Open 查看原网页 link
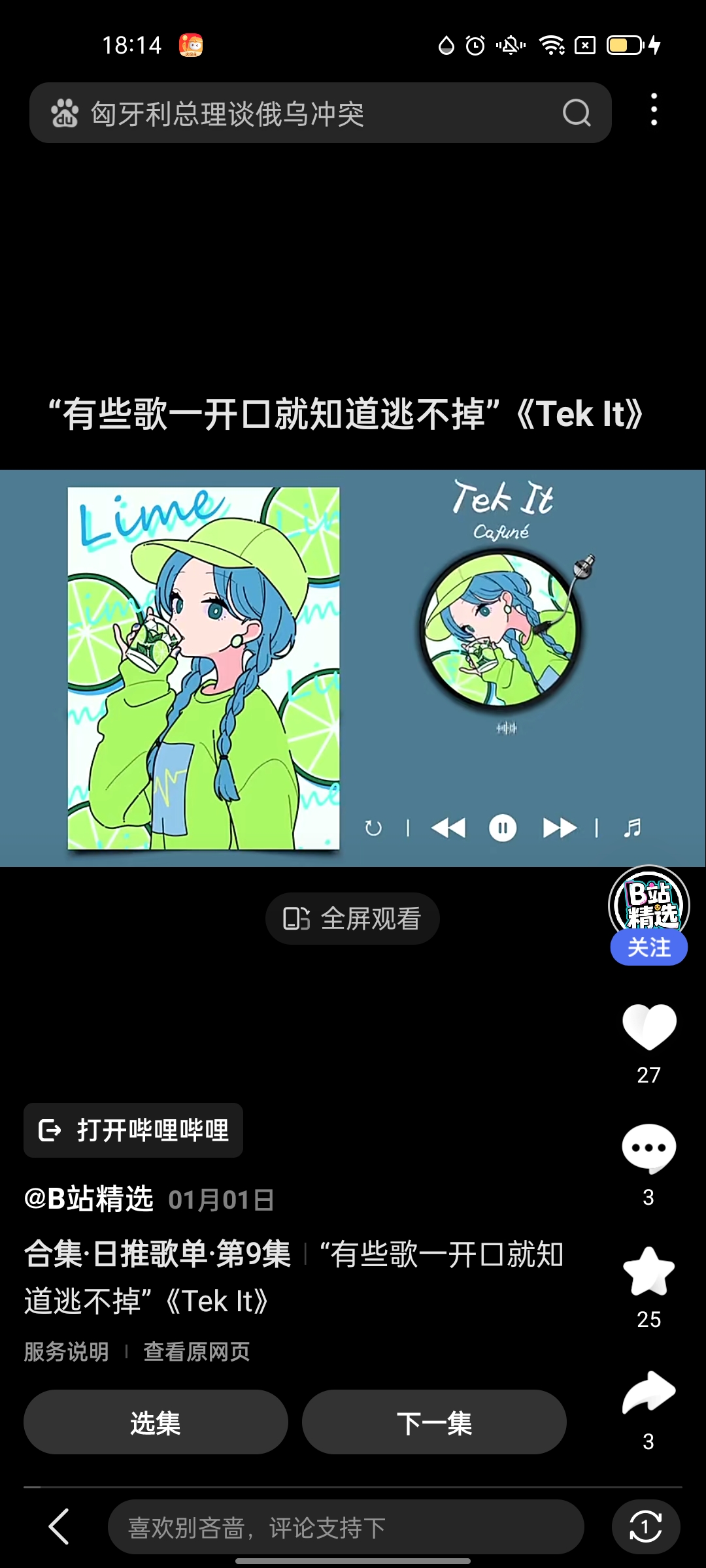 196,1353
